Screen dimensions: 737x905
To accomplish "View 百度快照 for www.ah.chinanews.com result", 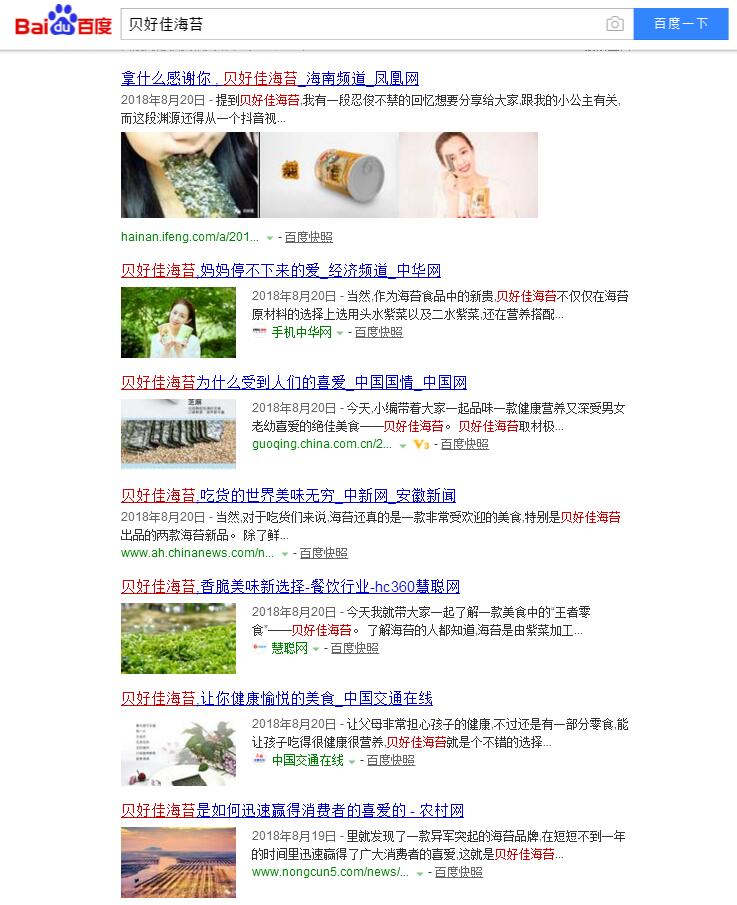I will tap(324, 553).
